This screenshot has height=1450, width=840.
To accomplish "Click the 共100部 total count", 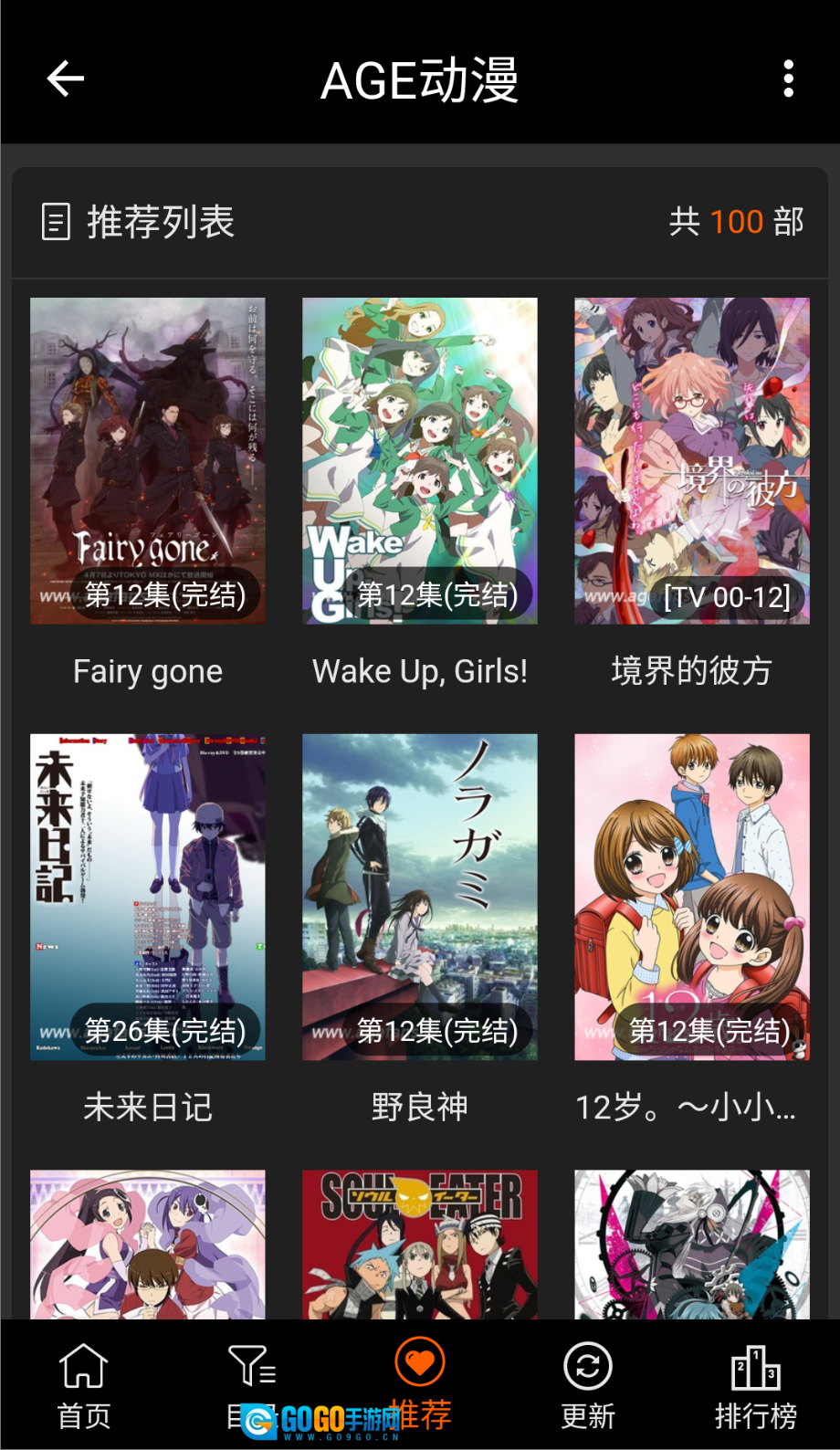I will pos(737,222).
